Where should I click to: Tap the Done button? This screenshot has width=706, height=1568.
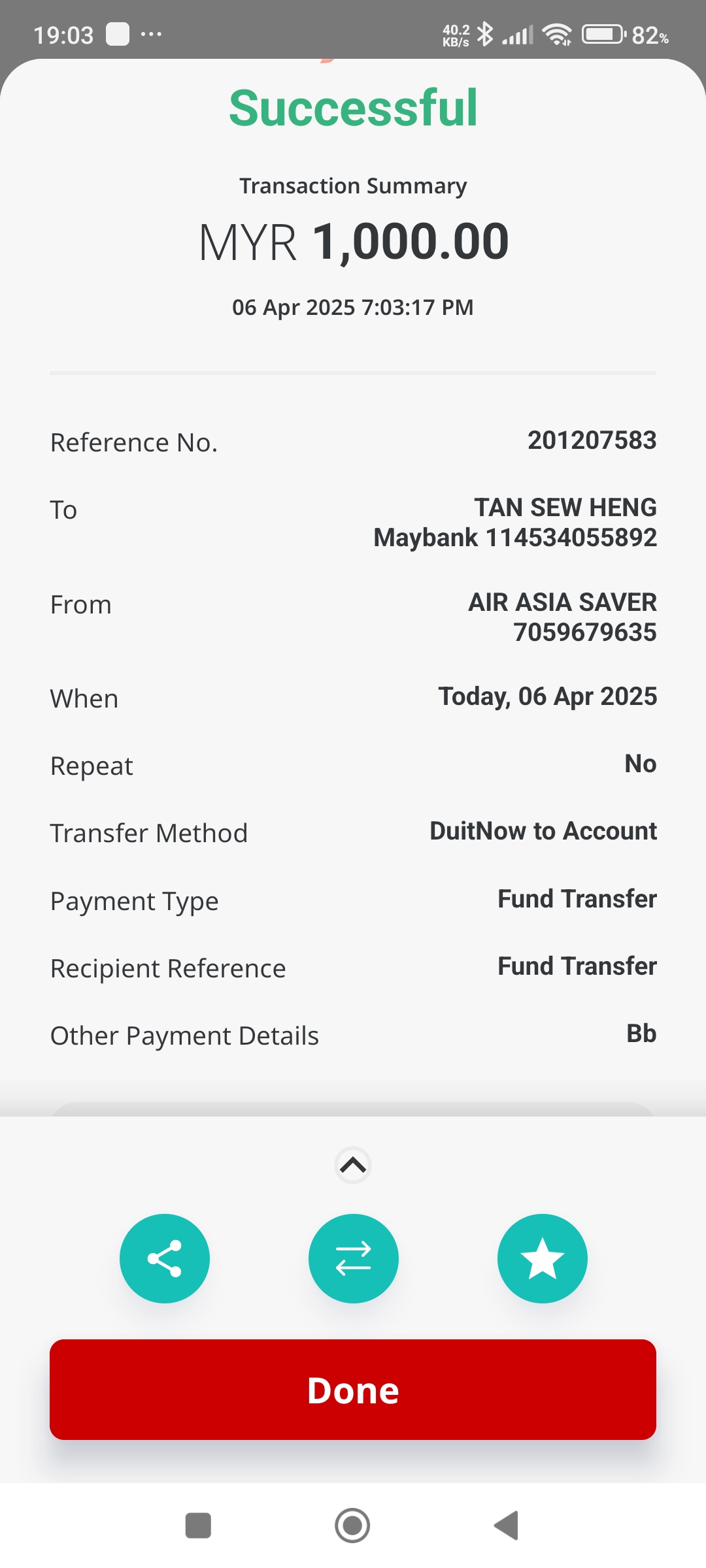(x=353, y=1390)
